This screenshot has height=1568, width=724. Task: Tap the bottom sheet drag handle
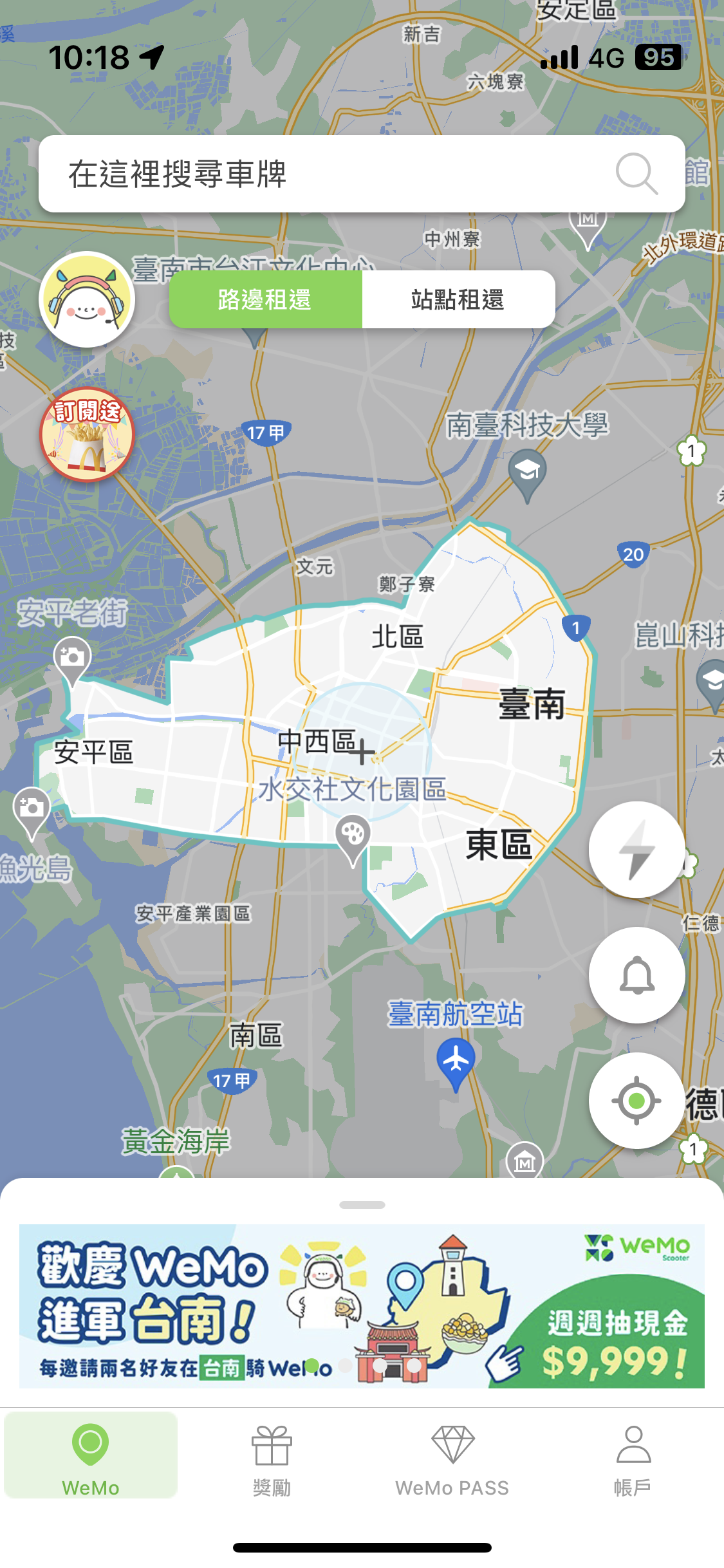(362, 1205)
